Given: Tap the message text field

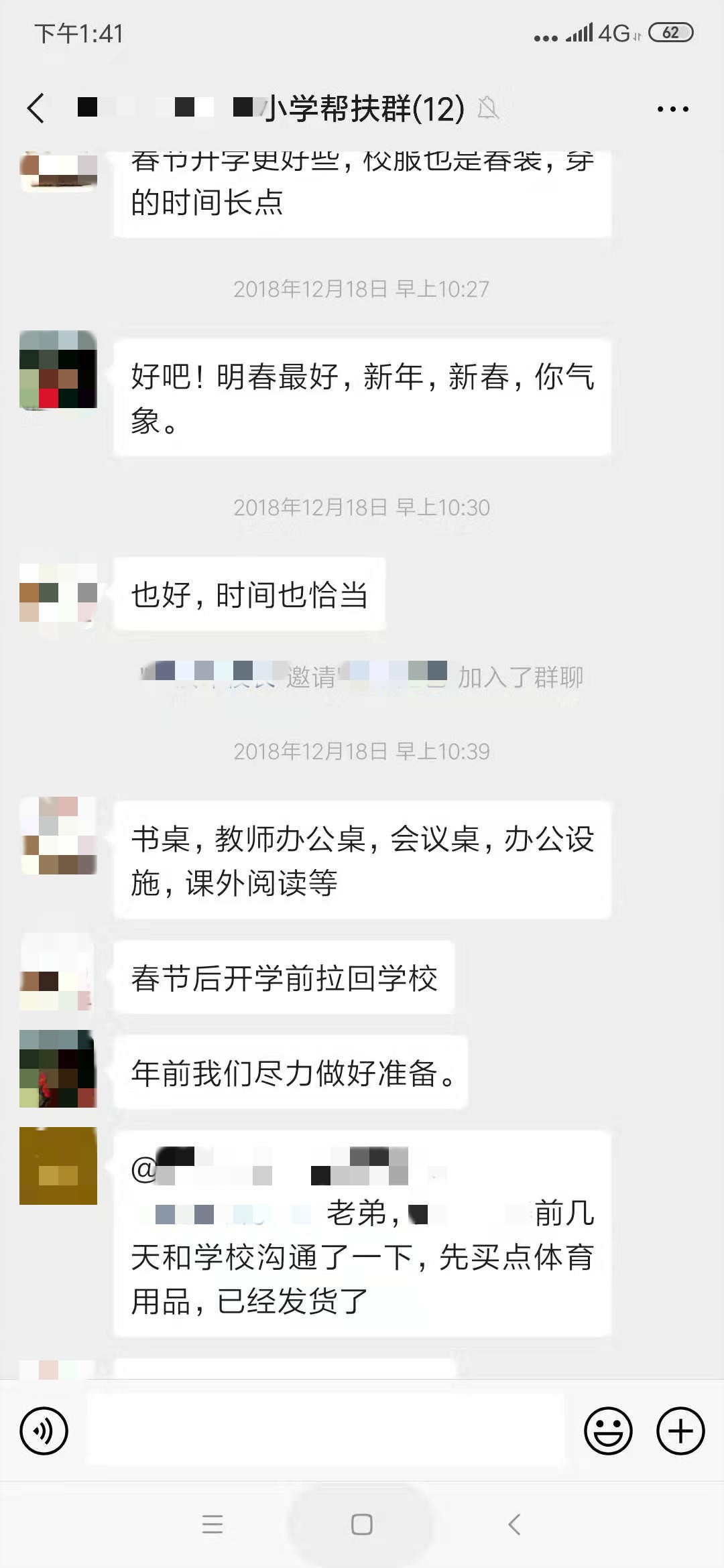Looking at the screenshot, I should point(326,1431).
